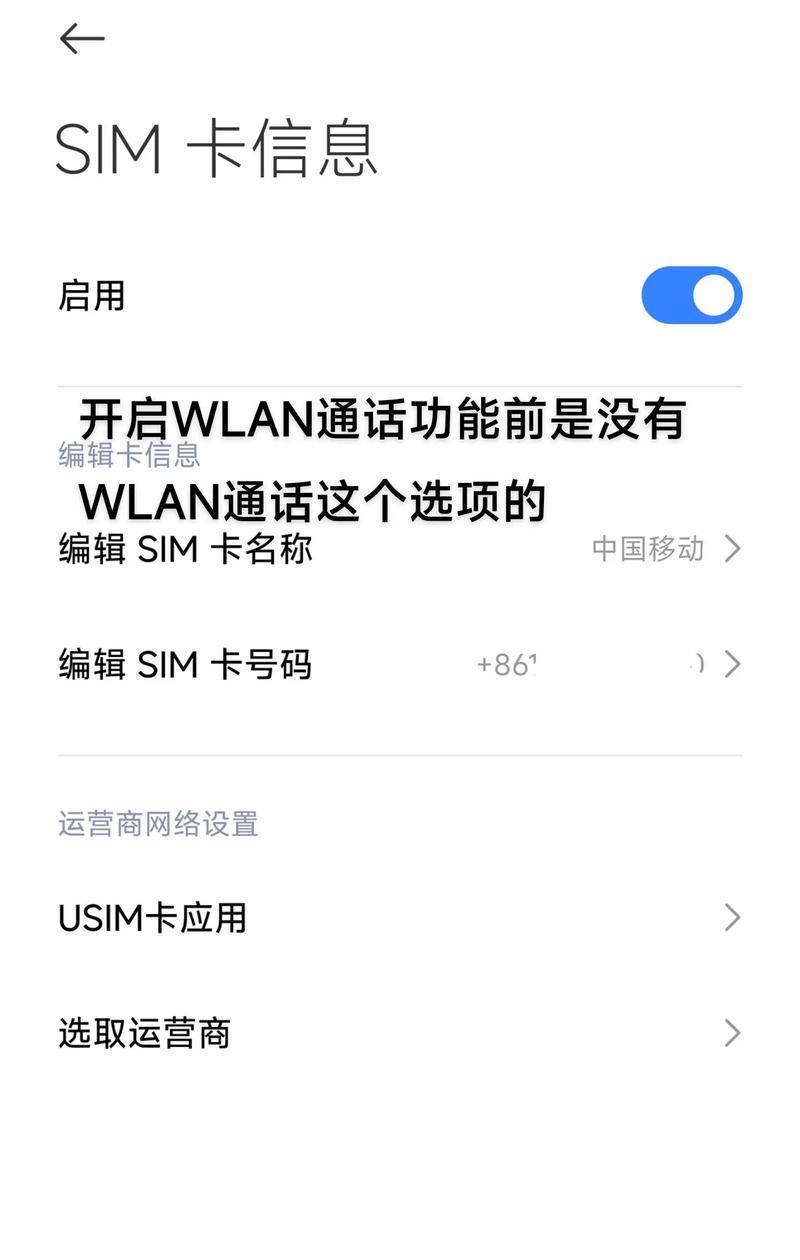Open 编辑 SIM 卡名称 setting
The image size is (800, 1260).
[400, 549]
